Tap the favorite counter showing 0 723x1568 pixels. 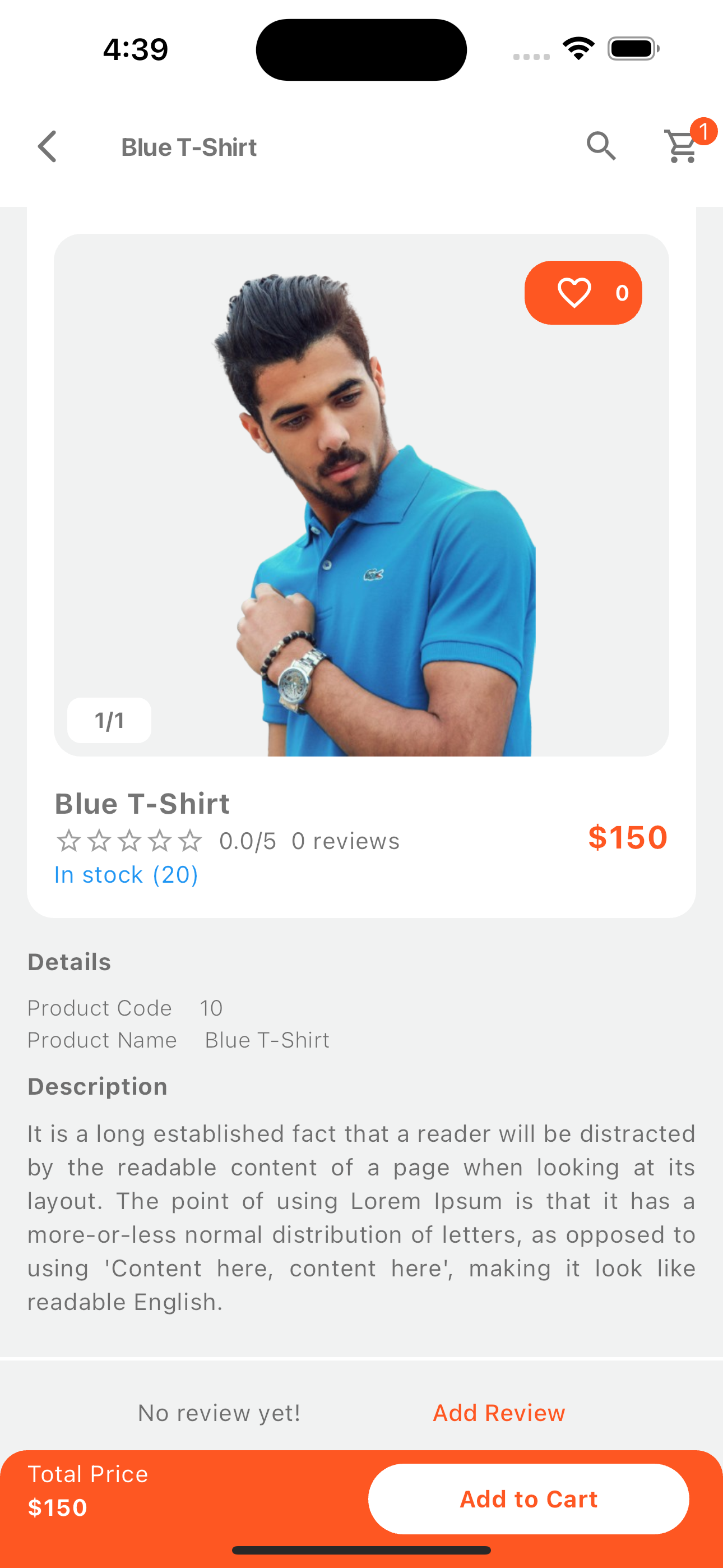[621, 292]
